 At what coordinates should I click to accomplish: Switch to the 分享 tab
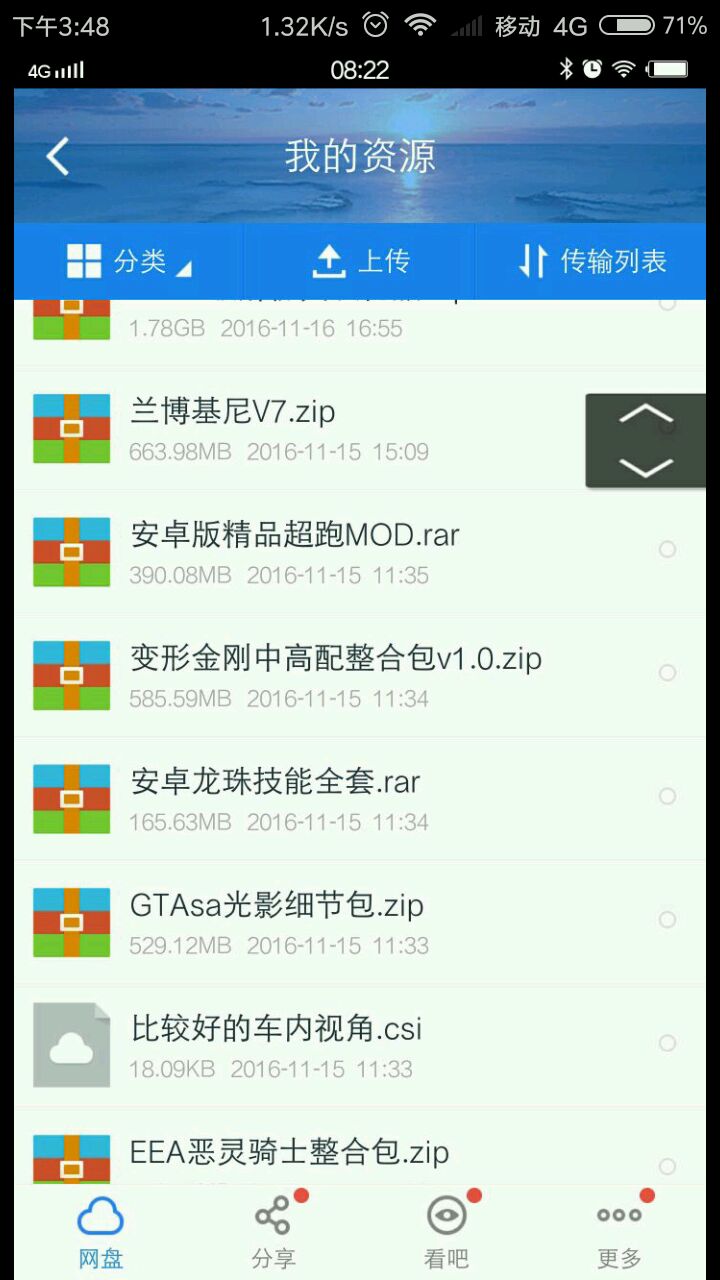(273, 1230)
